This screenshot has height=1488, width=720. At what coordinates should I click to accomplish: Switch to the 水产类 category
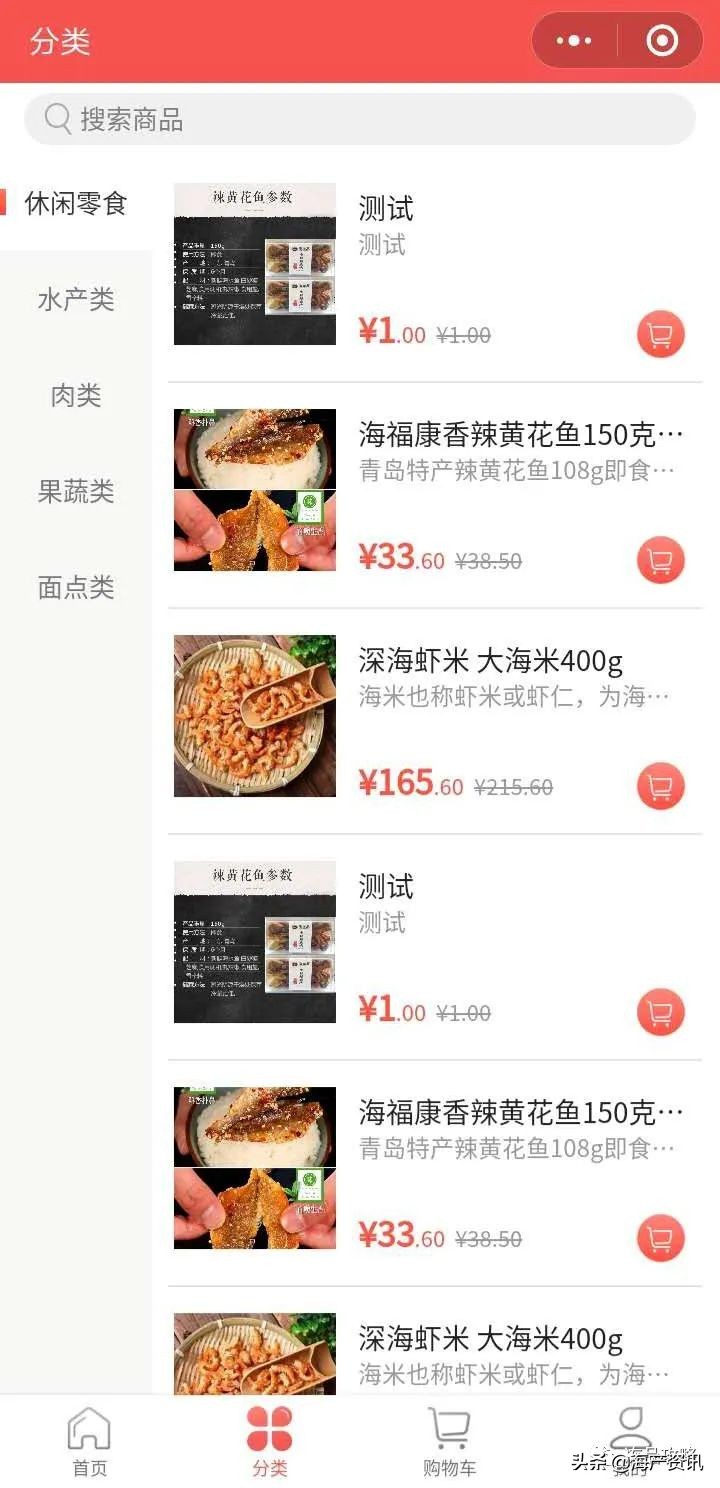click(75, 299)
